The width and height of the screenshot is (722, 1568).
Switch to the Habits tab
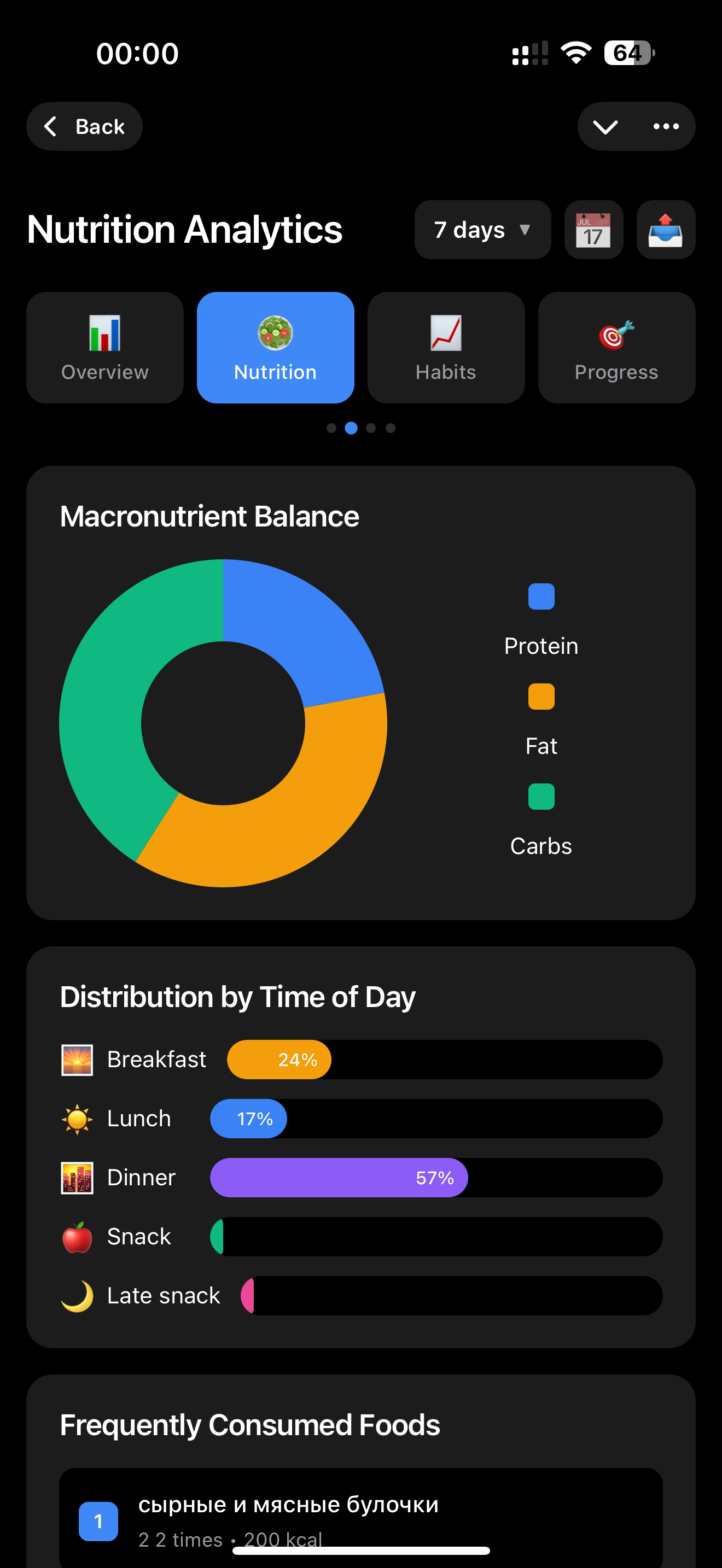coord(445,348)
